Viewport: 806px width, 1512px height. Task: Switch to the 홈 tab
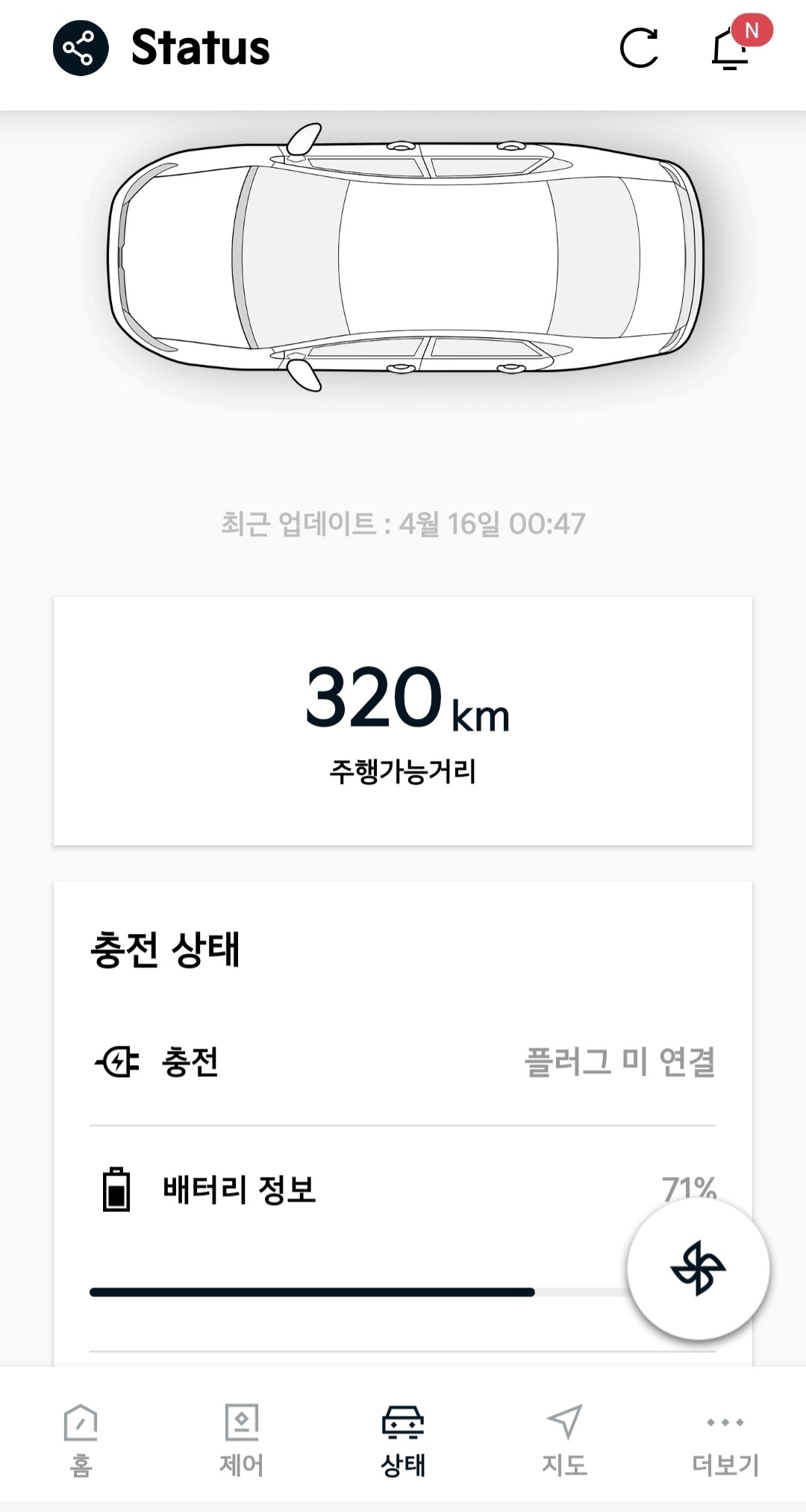tap(81, 1440)
